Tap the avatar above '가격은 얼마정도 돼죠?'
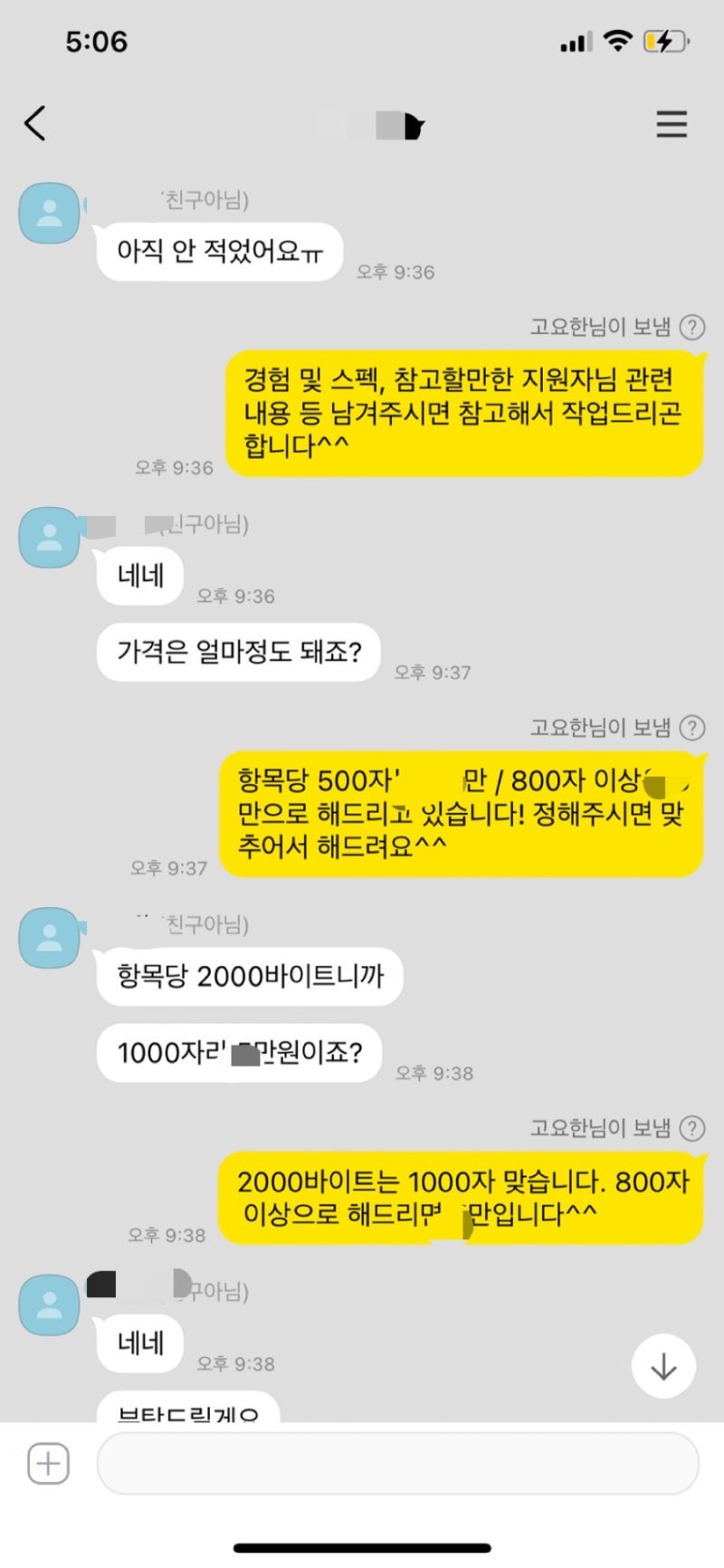This screenshot has height=1568, width=724. pos(49,538)
